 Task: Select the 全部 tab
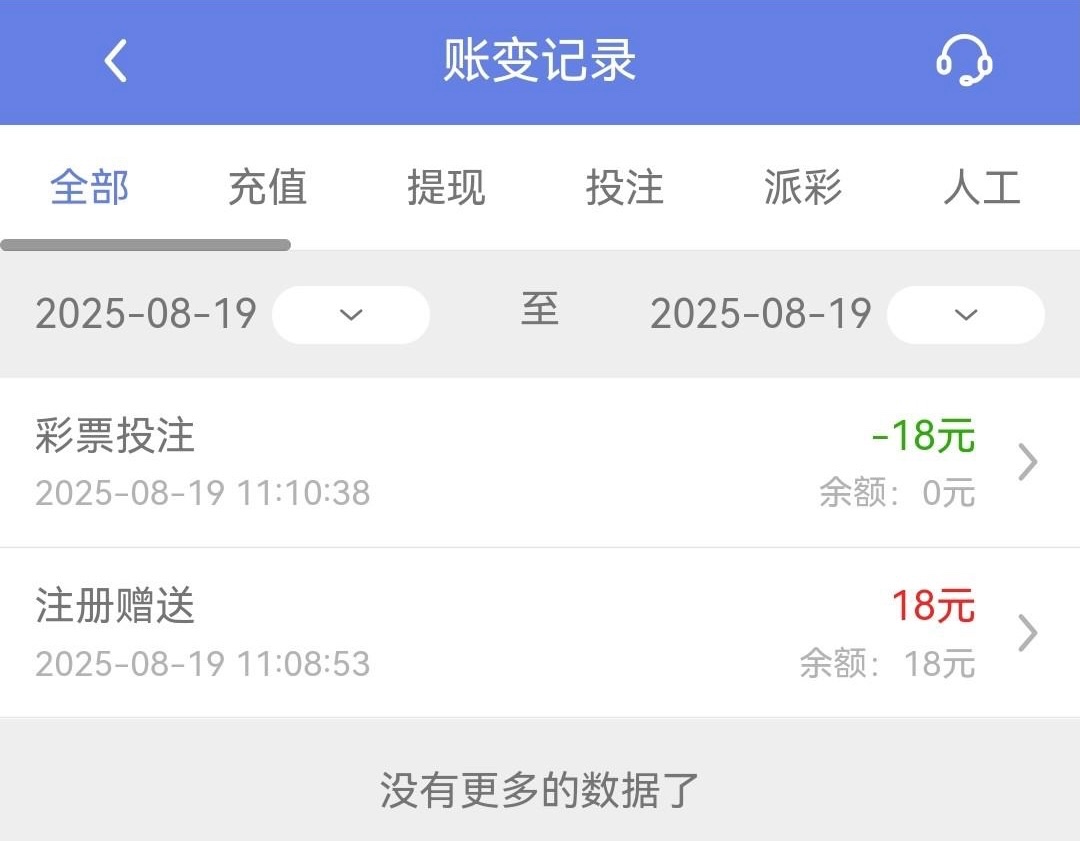90,187
